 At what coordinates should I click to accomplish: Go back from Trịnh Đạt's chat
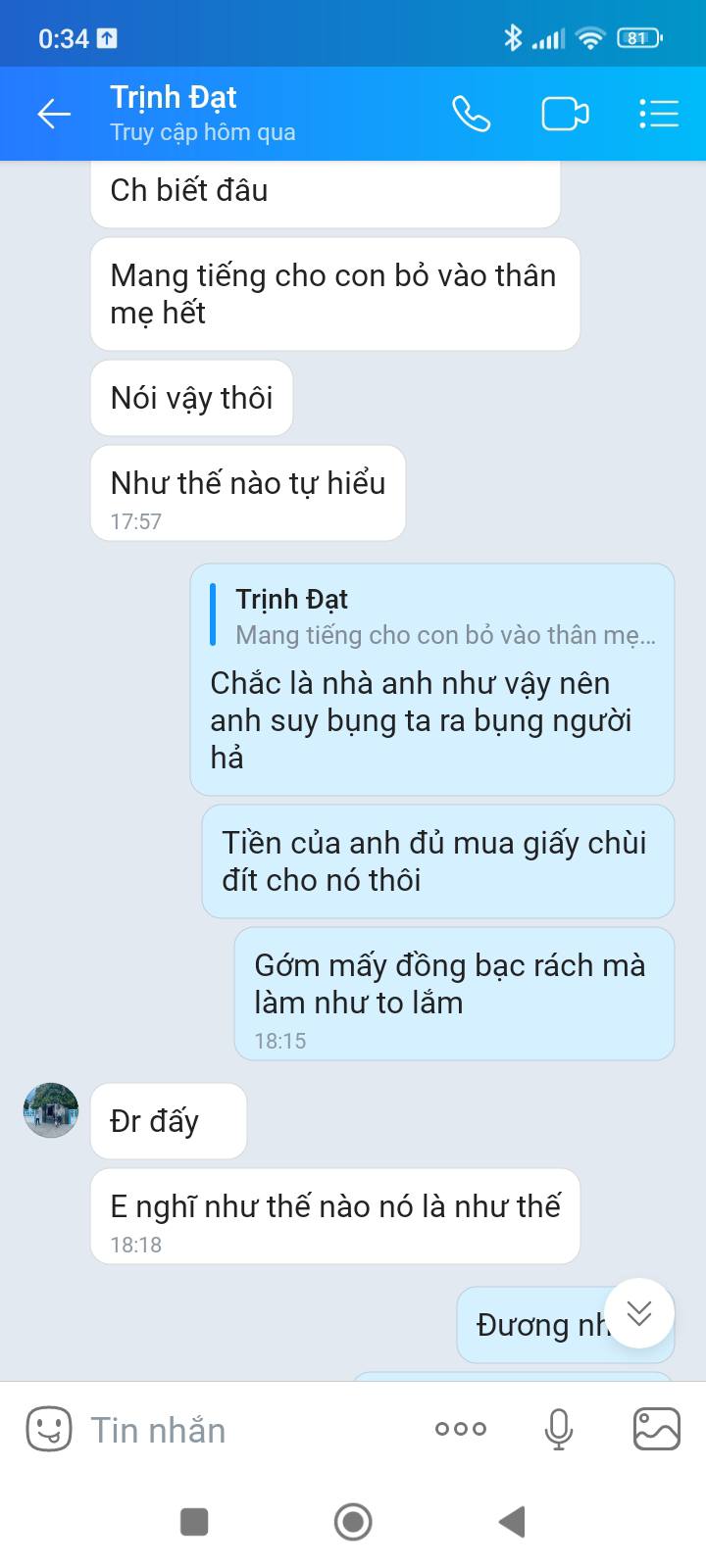(x=54, y=115)
